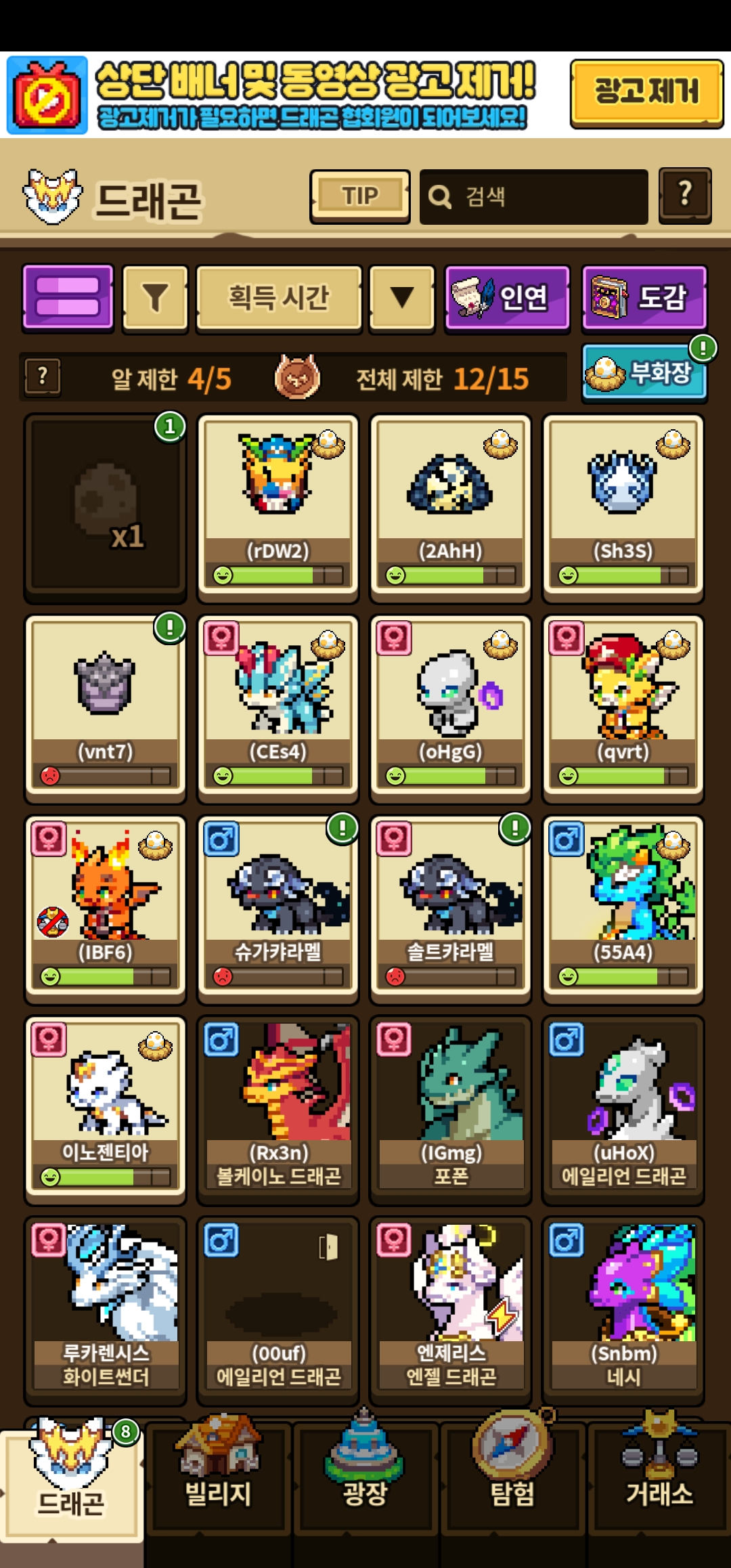This screenshot has height=1568, width=731.
Task: Switch the list view layout toggle
Action: pos(68,297)
